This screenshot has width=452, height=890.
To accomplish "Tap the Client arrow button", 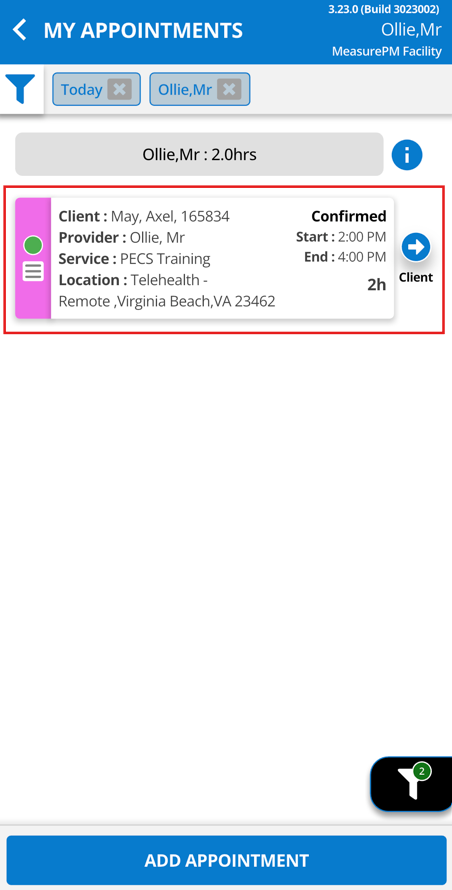I will tap(416, 247).
